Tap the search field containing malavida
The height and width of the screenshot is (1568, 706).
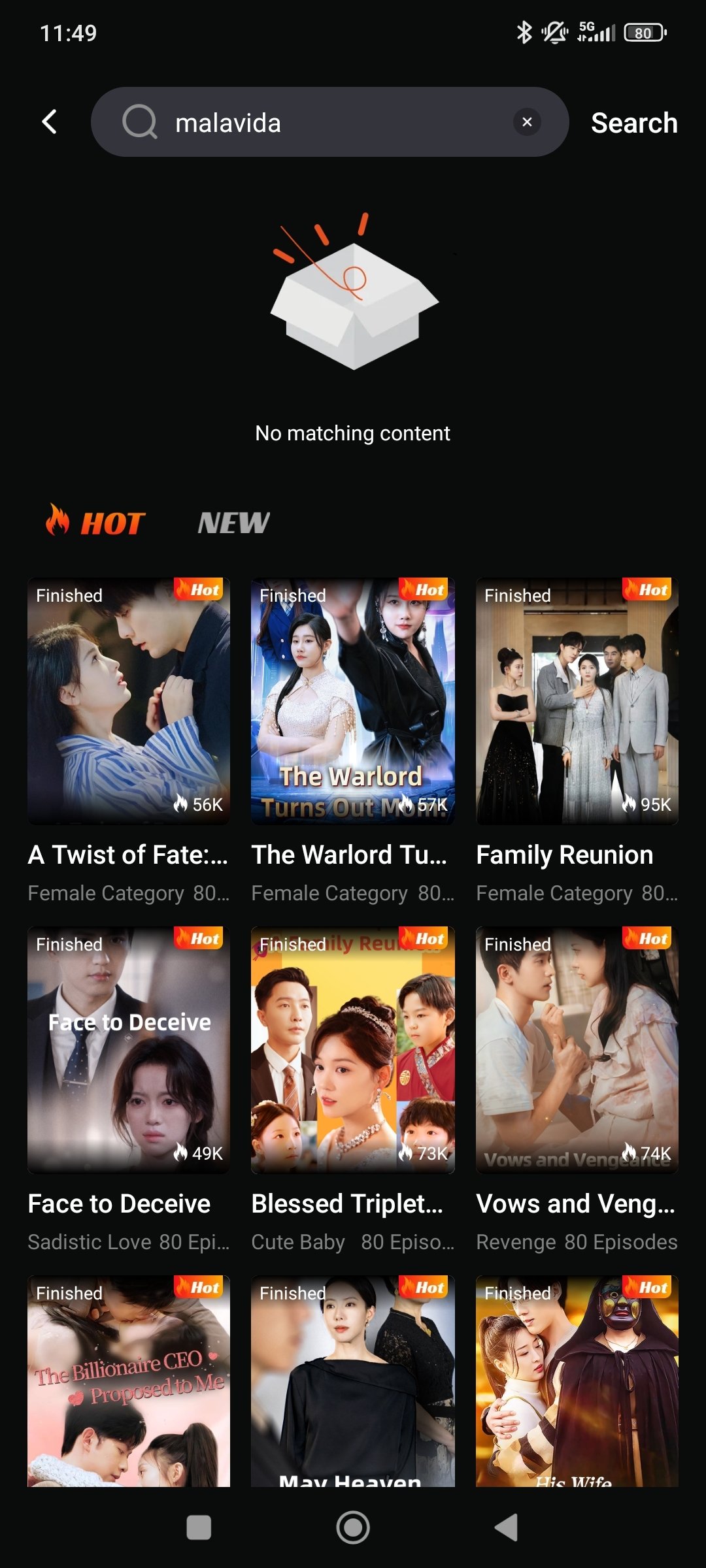(x=327, y=122)
